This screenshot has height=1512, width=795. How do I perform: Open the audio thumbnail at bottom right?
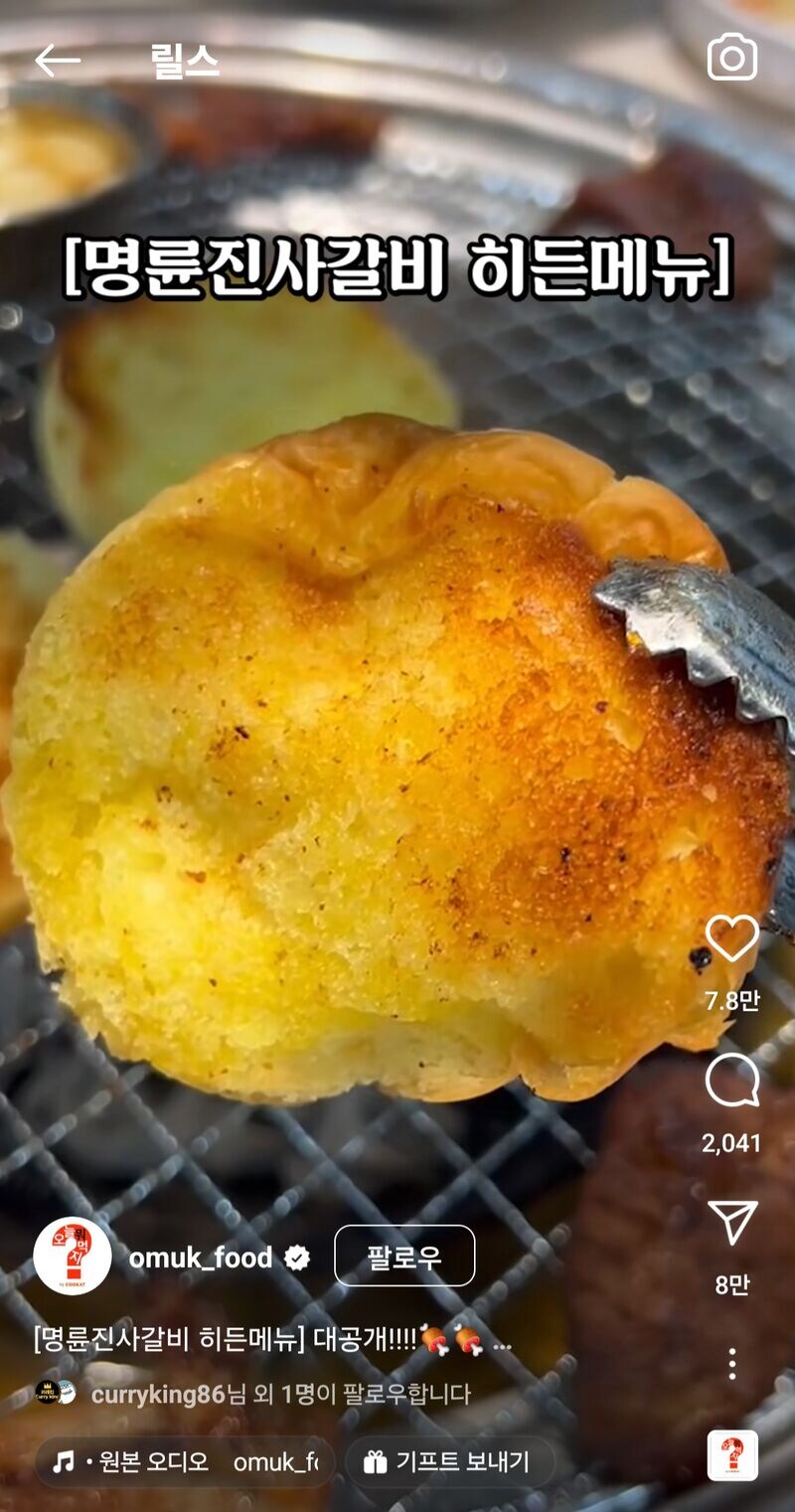coord(732,1456)
